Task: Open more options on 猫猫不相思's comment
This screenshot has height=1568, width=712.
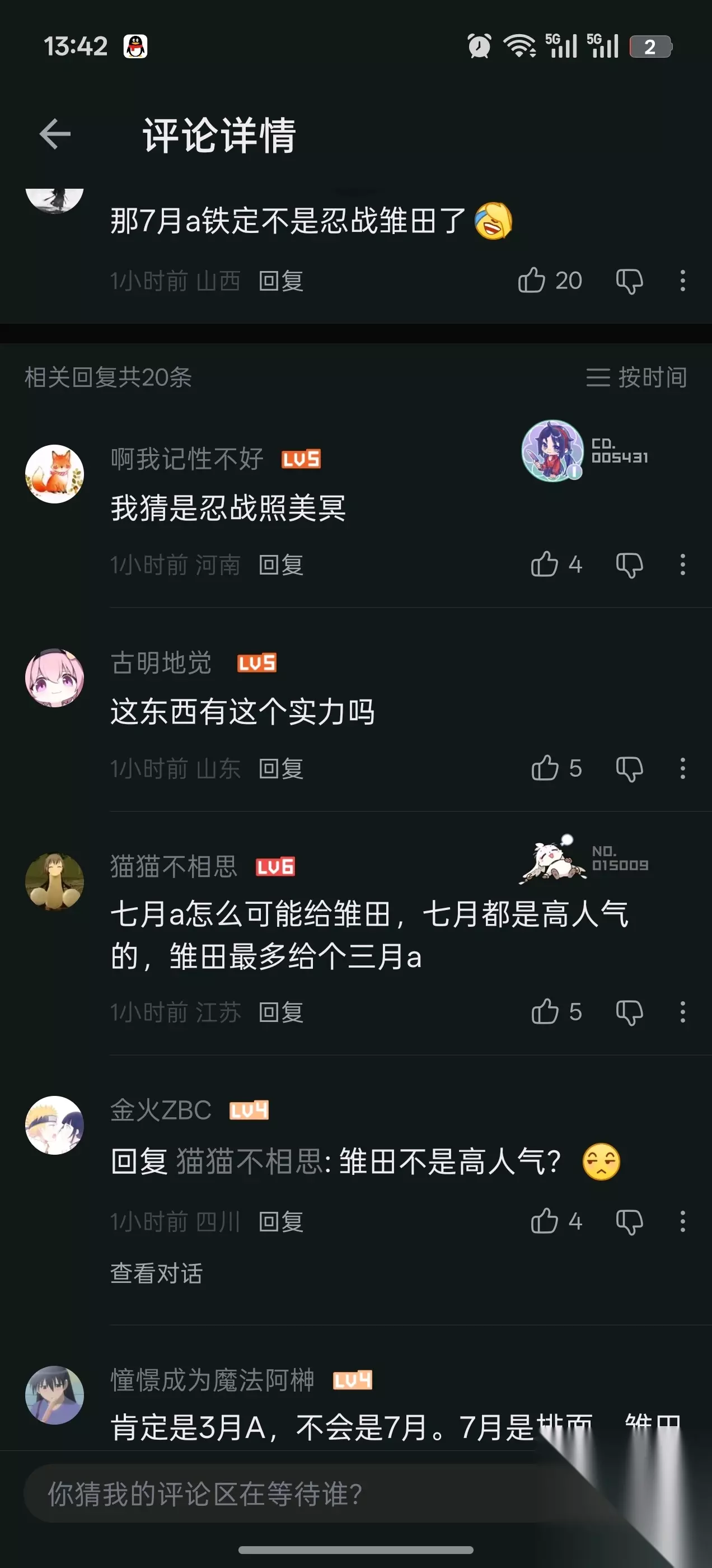Action: coord(683,1012)
